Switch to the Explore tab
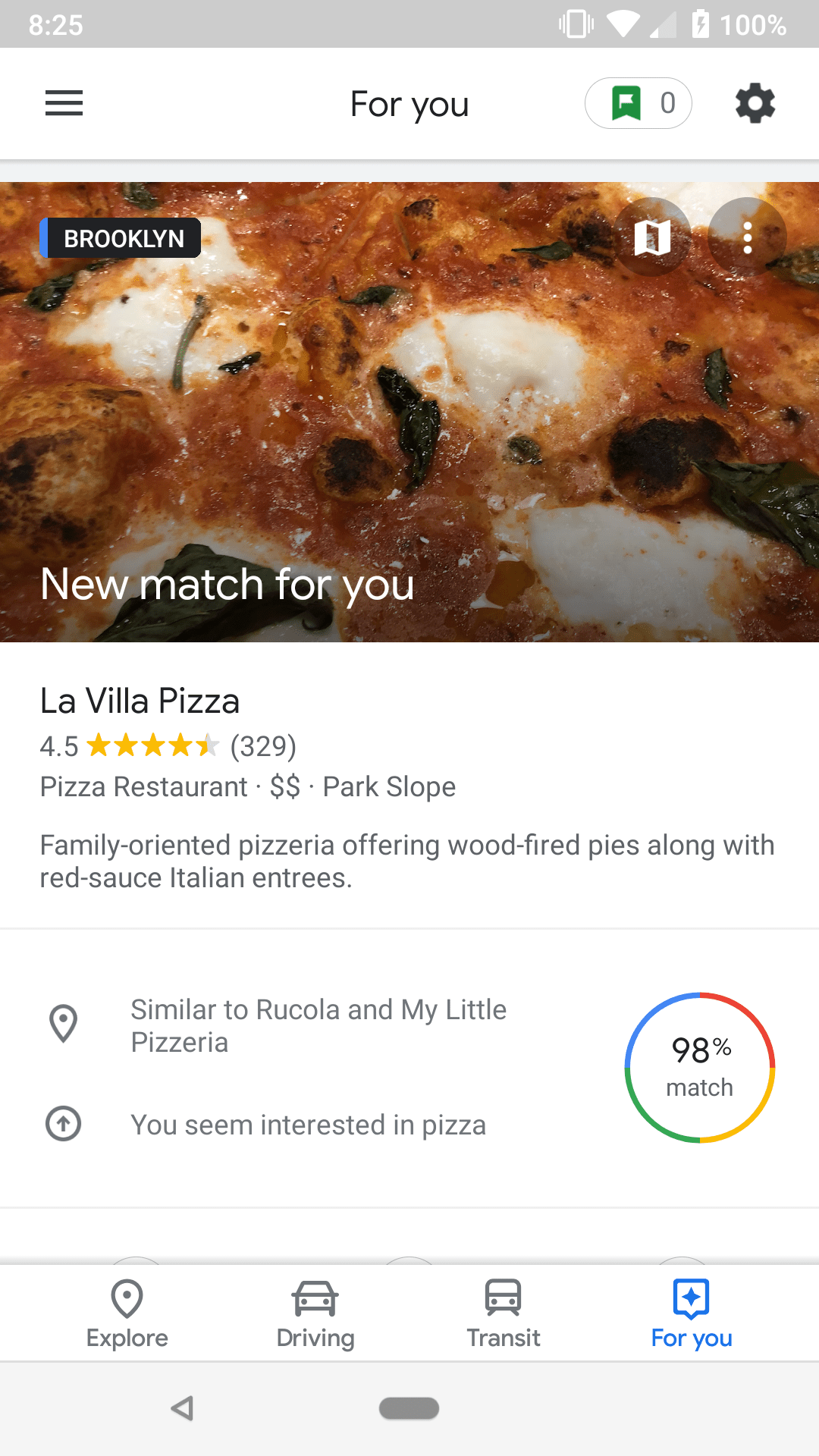 click(127, 1313)
